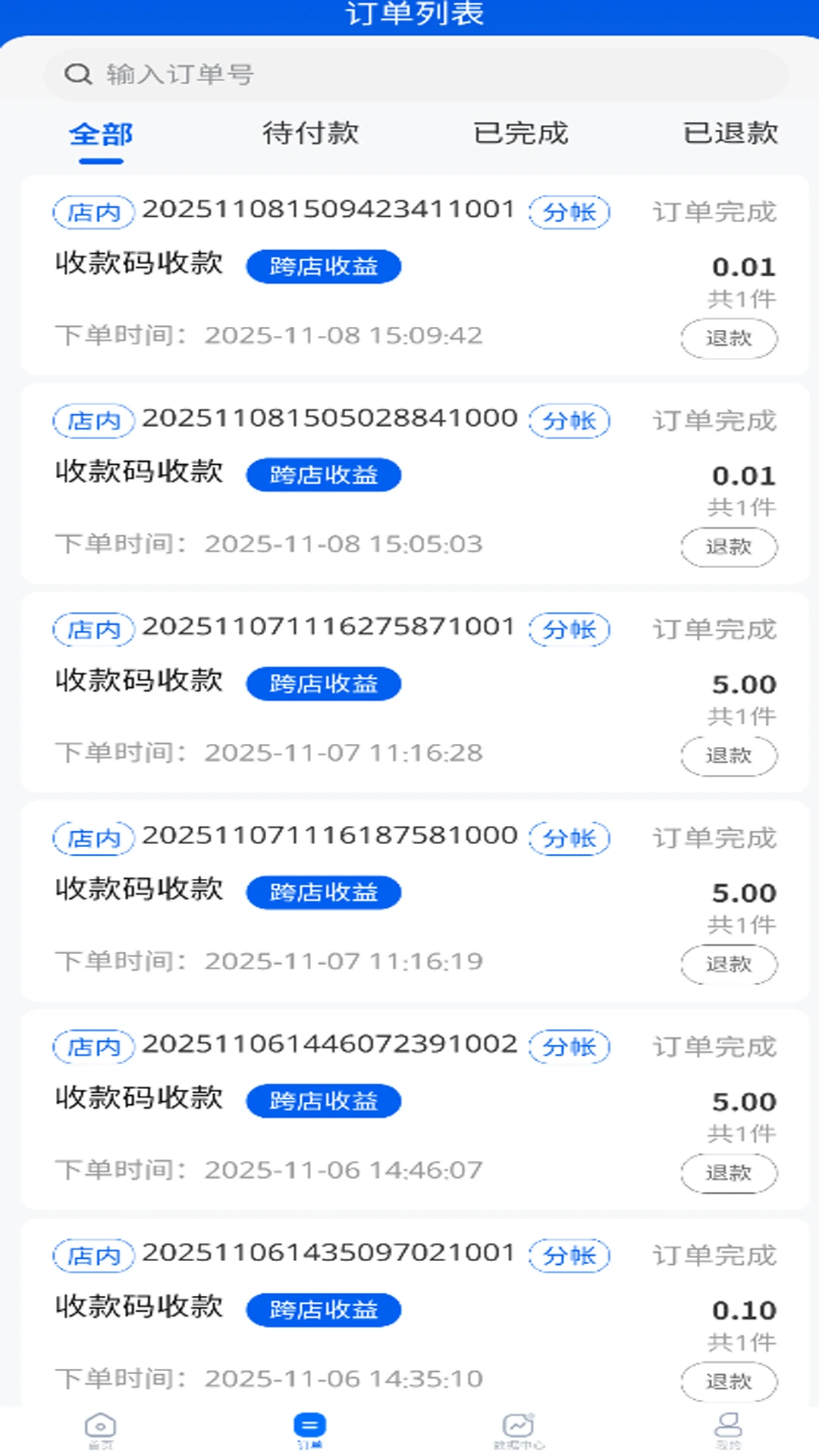Click the 跨店收益 tag on the 5.00 order
Viewport: 819px width, 1456px height.
point(322,683)
